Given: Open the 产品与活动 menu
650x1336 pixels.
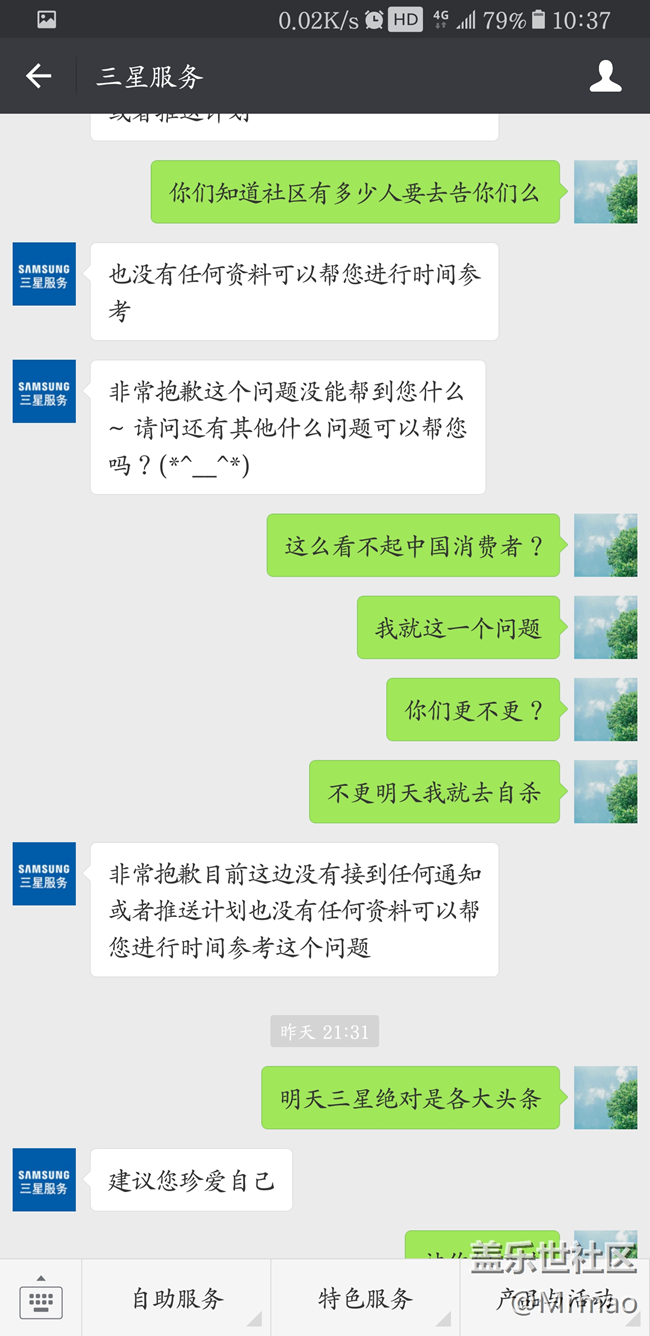Looking at the screenshot, I should tap(555, 1298).
